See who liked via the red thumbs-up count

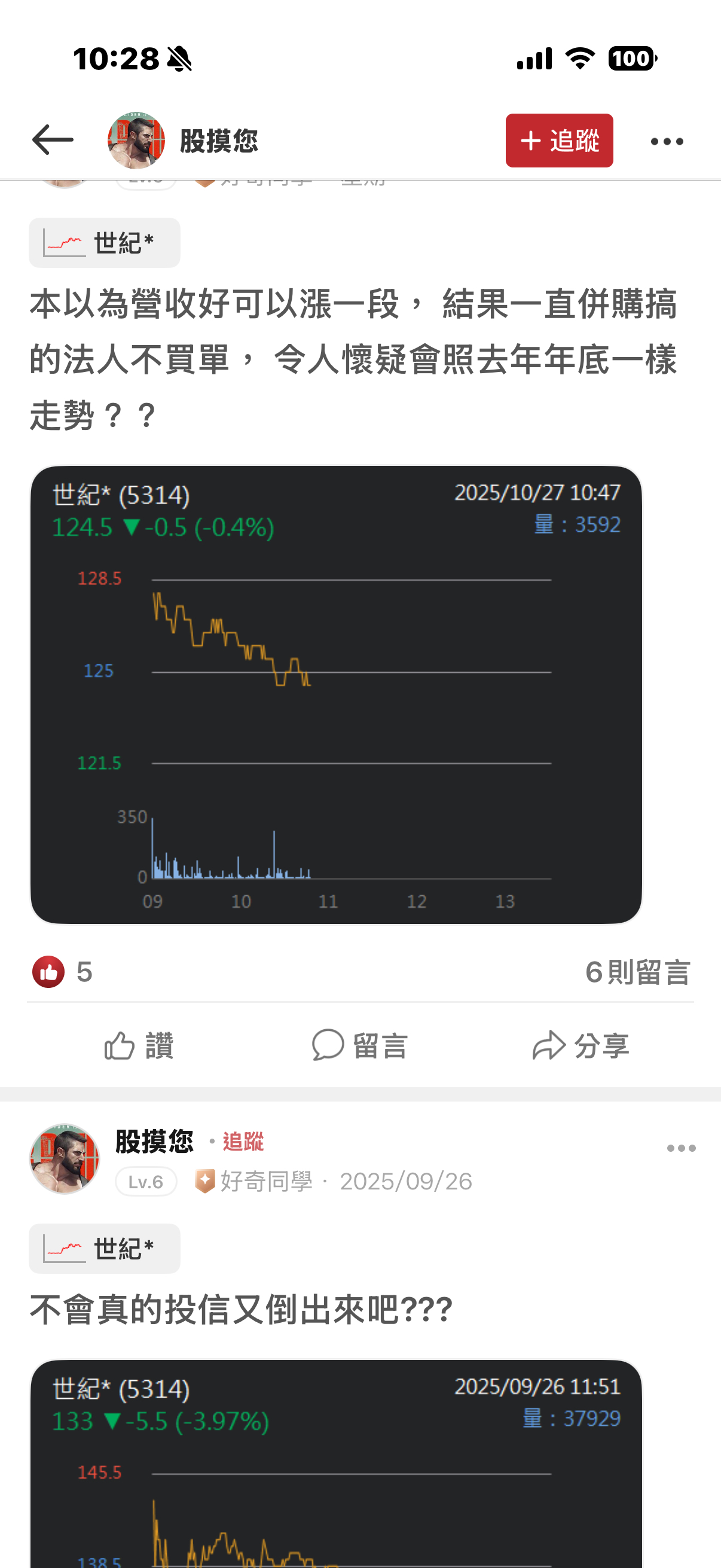62,971
